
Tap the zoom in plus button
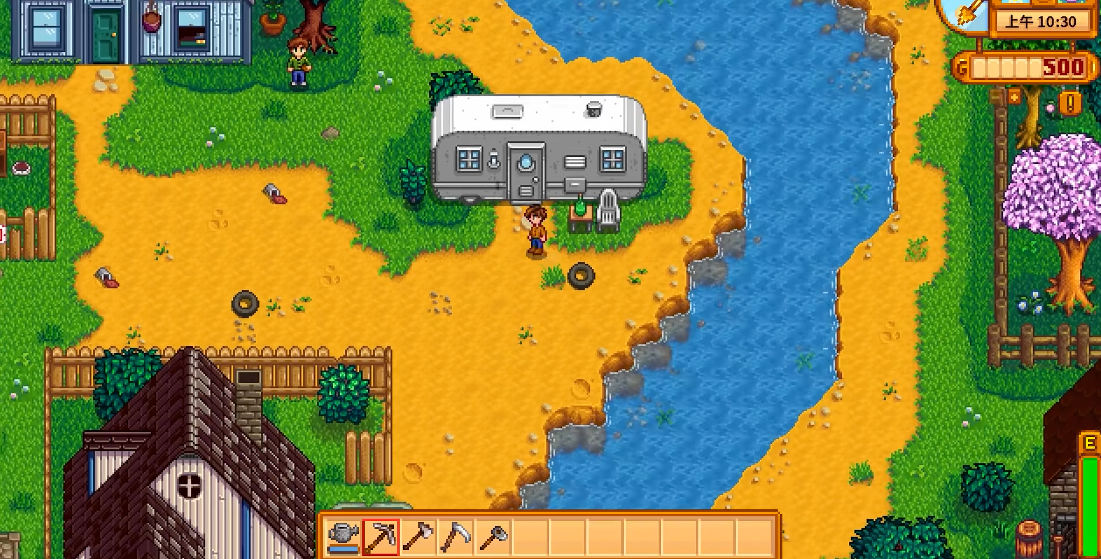(x=1014, y=97)
